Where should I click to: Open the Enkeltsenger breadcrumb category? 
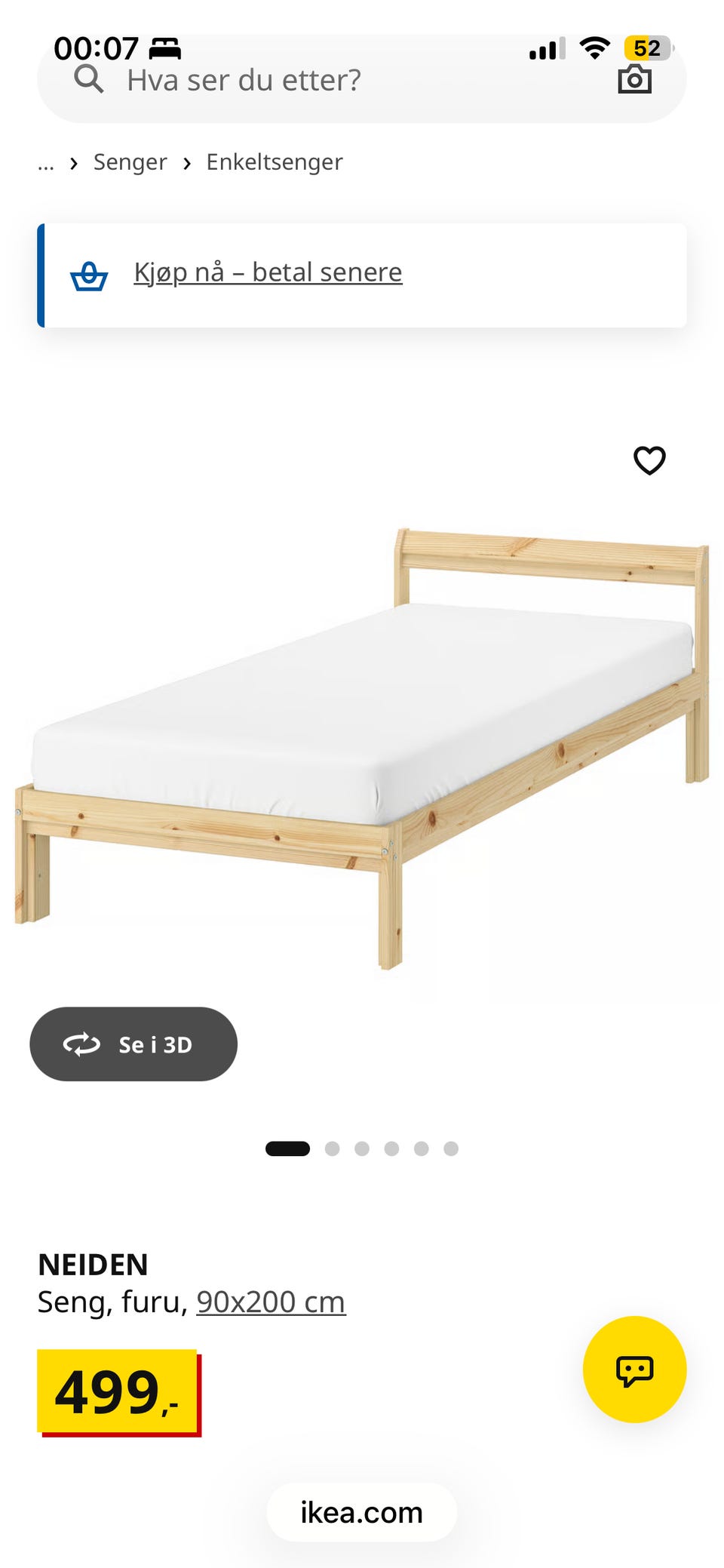(275, 162)
